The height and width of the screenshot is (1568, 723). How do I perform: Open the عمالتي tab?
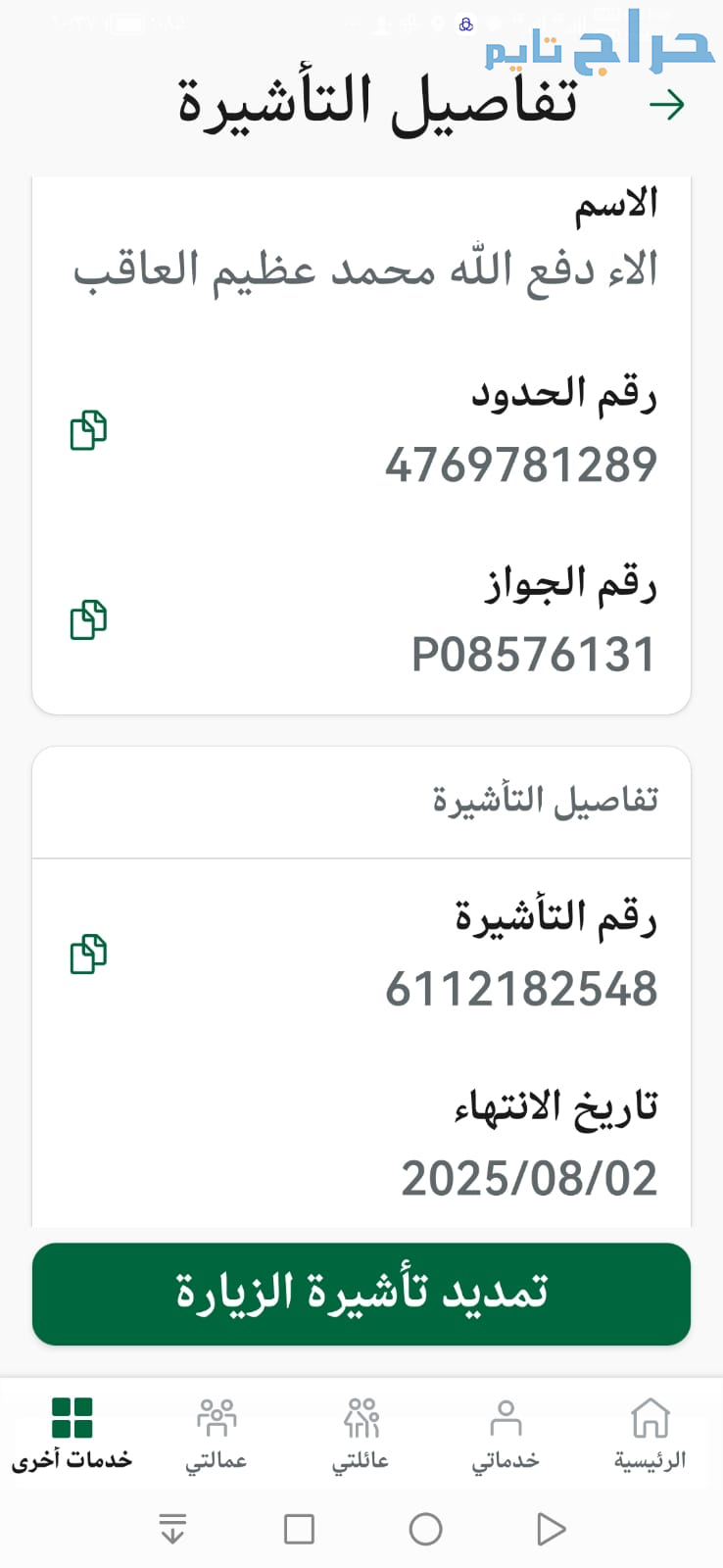click(x=217, y=1435)
